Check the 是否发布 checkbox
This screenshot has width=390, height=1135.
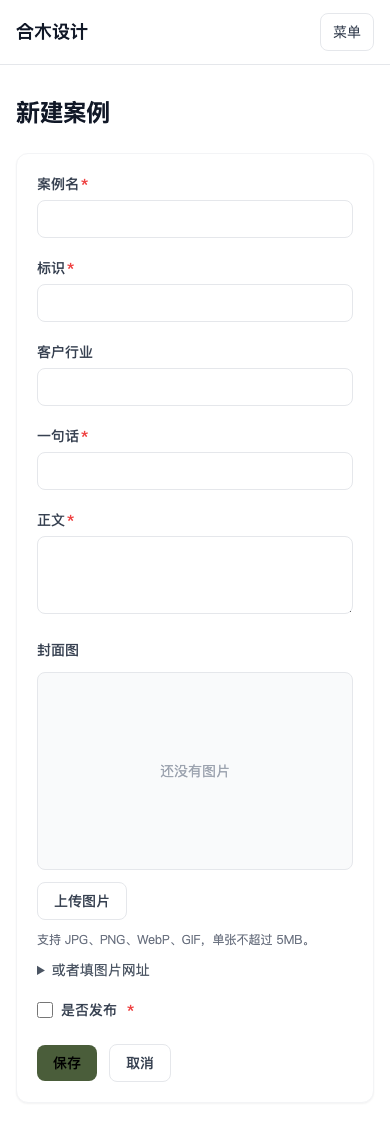click(x=45, y=1010)
